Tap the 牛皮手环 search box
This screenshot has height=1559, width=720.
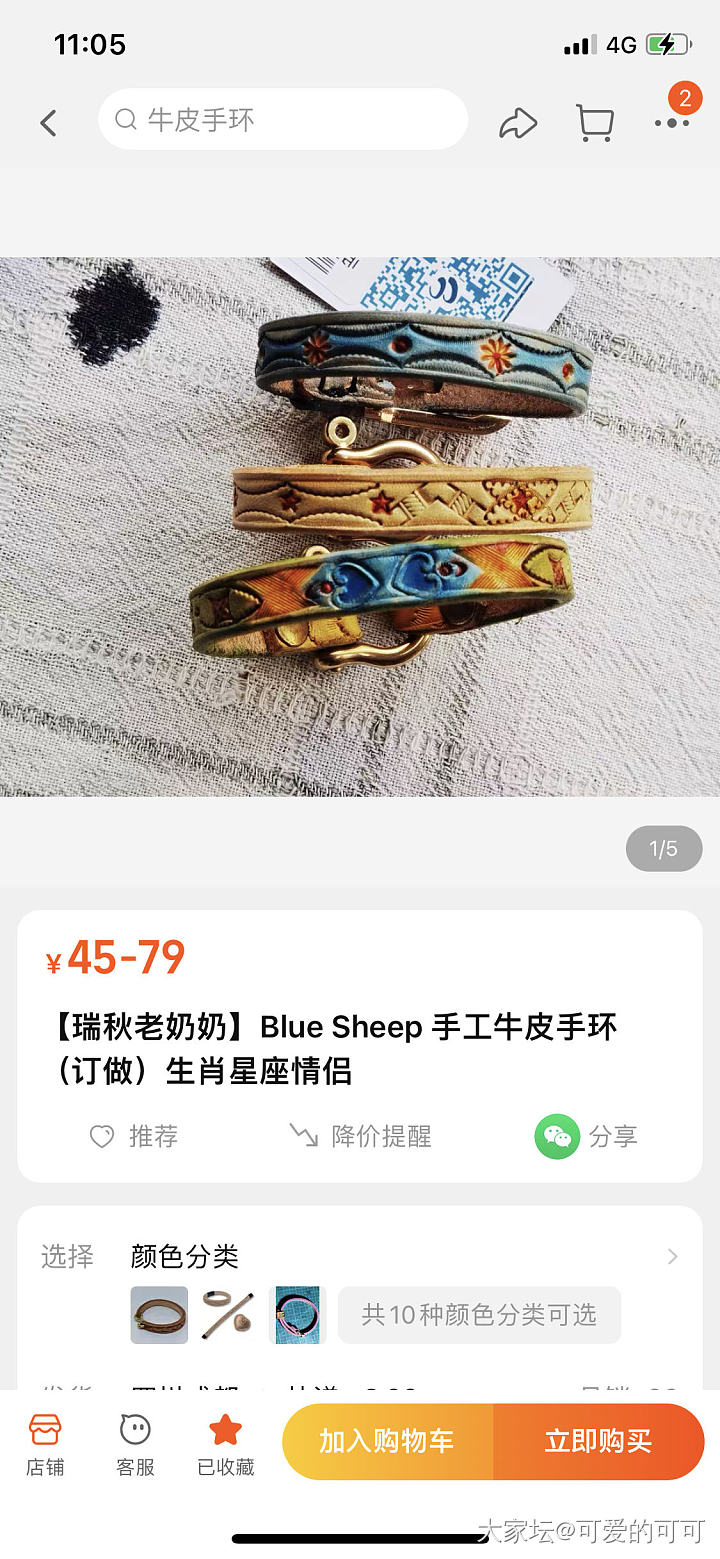pyautogui.click(x=283, y=120)
